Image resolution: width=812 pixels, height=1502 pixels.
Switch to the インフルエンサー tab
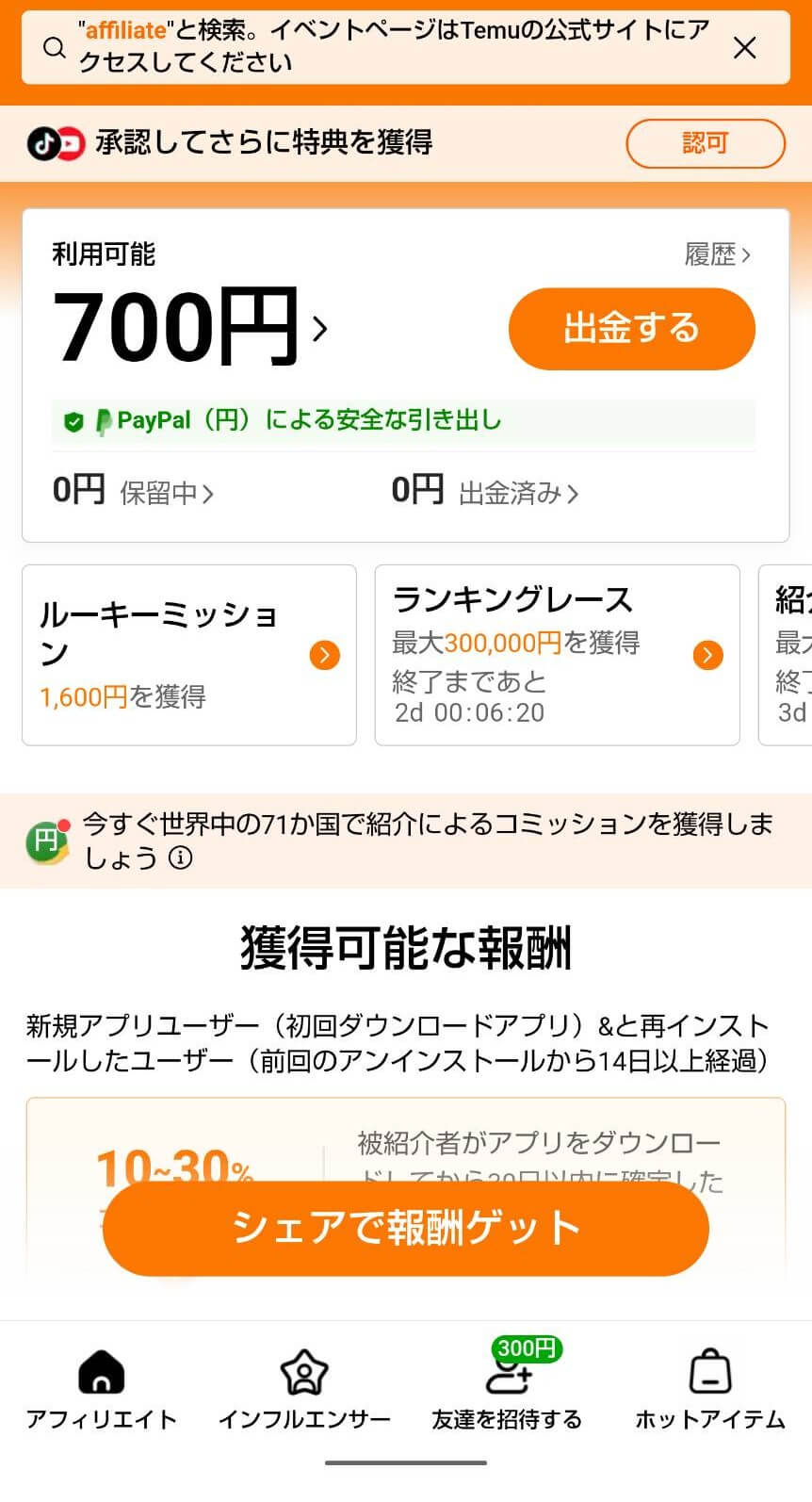(304, 1391)
